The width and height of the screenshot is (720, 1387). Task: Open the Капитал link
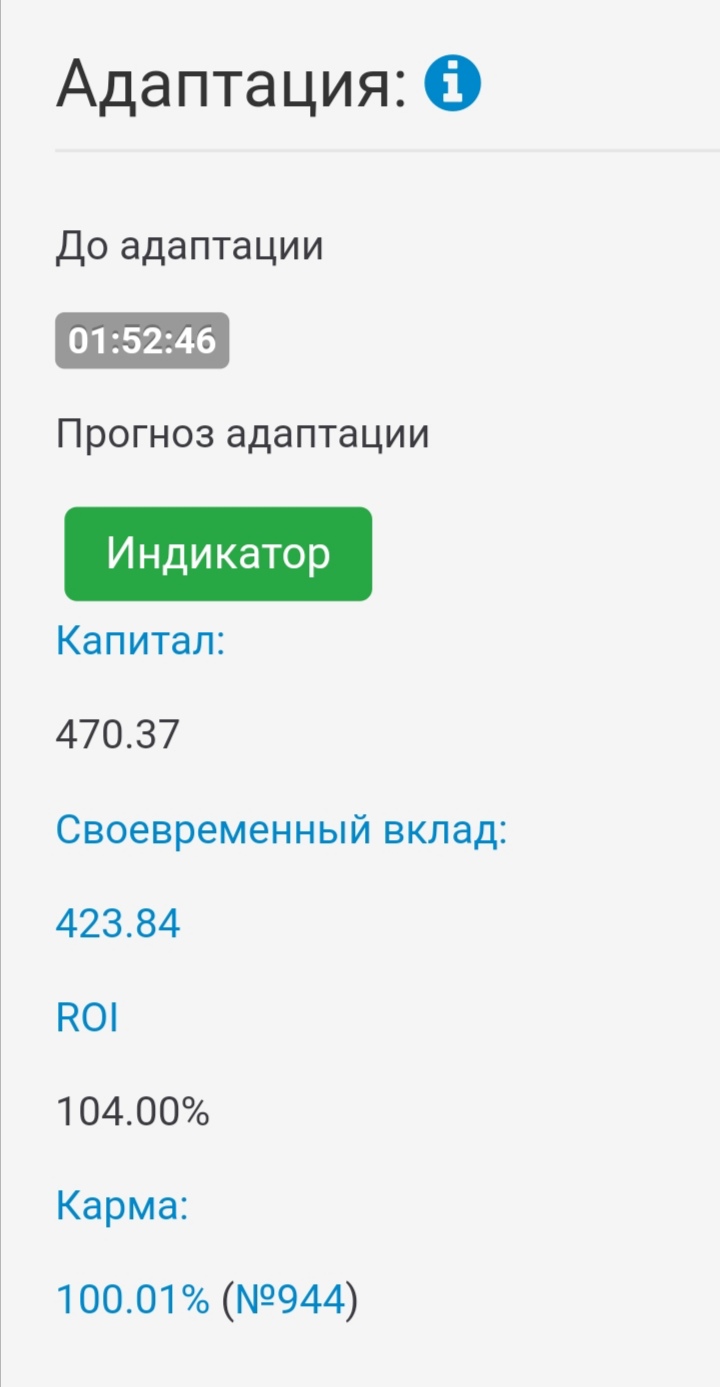(x=141, y=640)
